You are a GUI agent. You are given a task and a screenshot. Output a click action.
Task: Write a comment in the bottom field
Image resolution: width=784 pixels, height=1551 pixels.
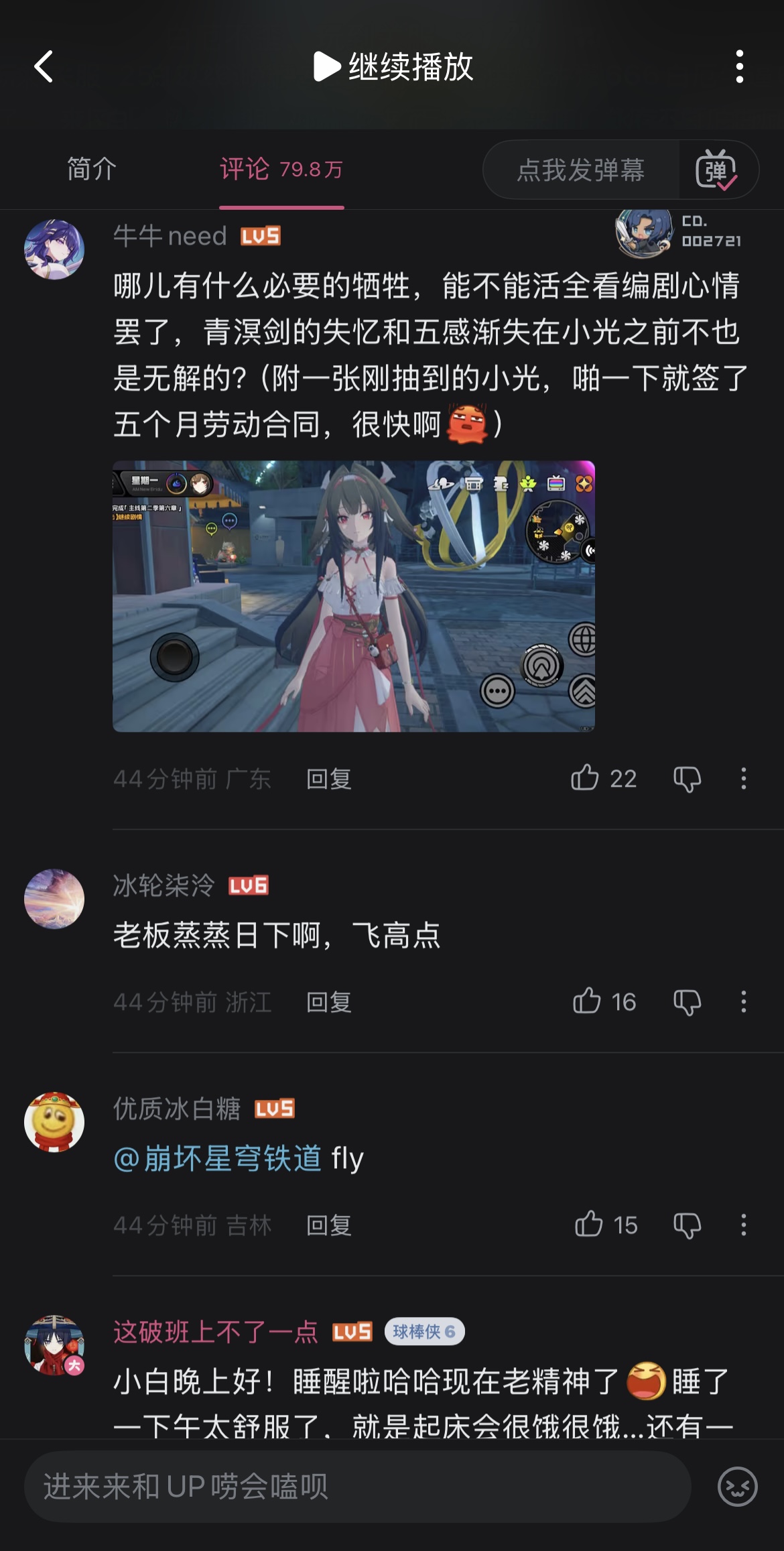(x=356, y=1486)
